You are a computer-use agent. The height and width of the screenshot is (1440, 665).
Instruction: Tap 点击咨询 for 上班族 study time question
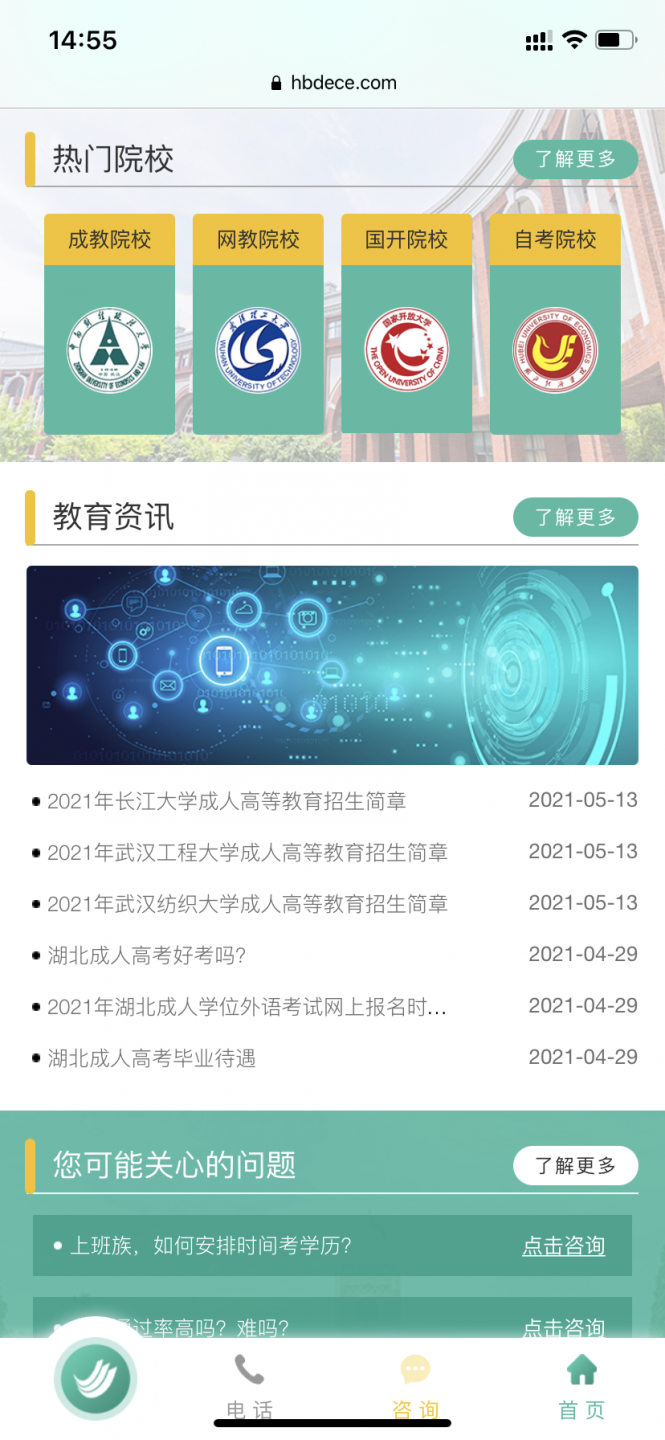click(563, 1246)
